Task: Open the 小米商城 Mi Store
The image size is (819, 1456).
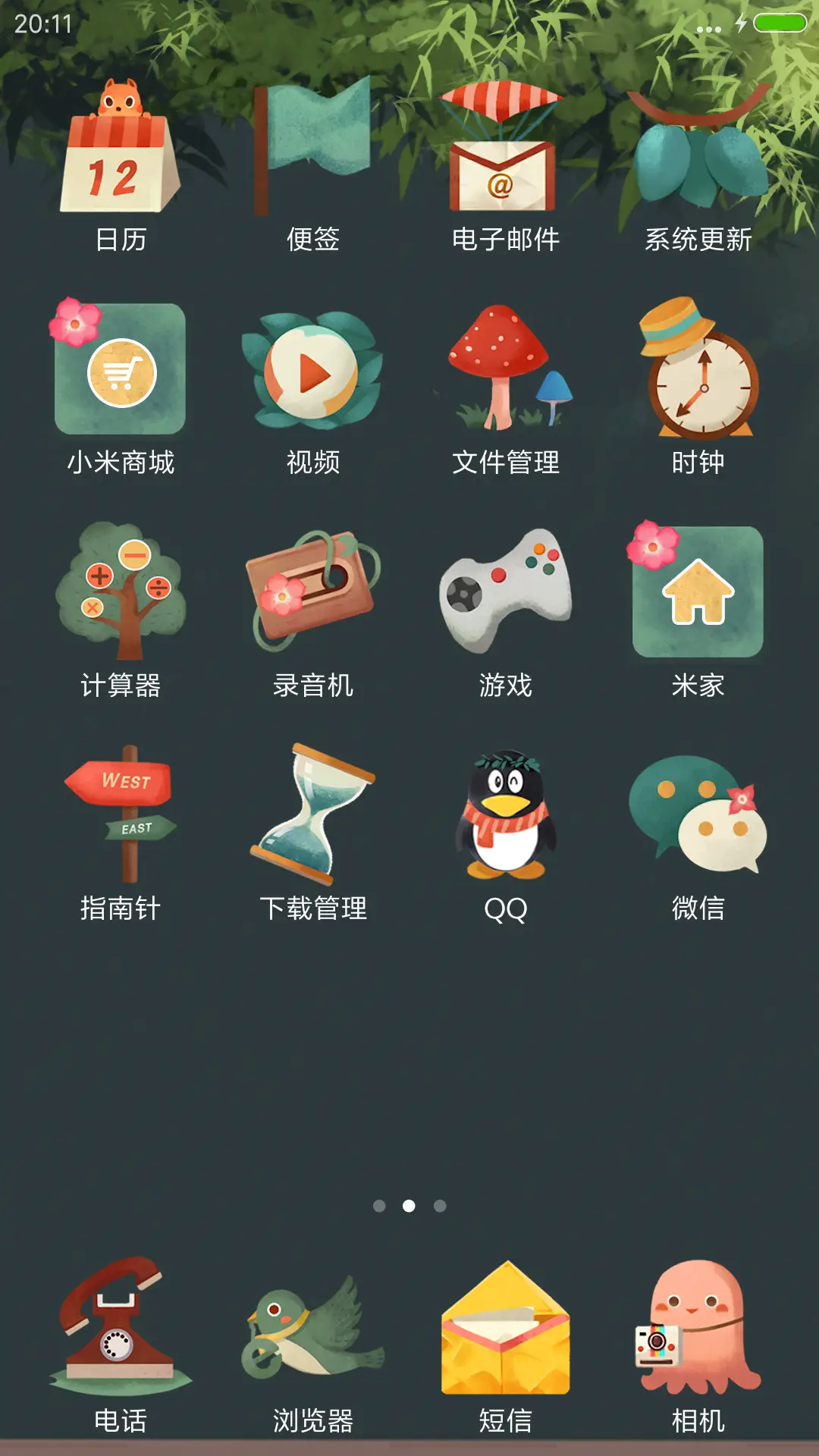Action: coord(121,372)
